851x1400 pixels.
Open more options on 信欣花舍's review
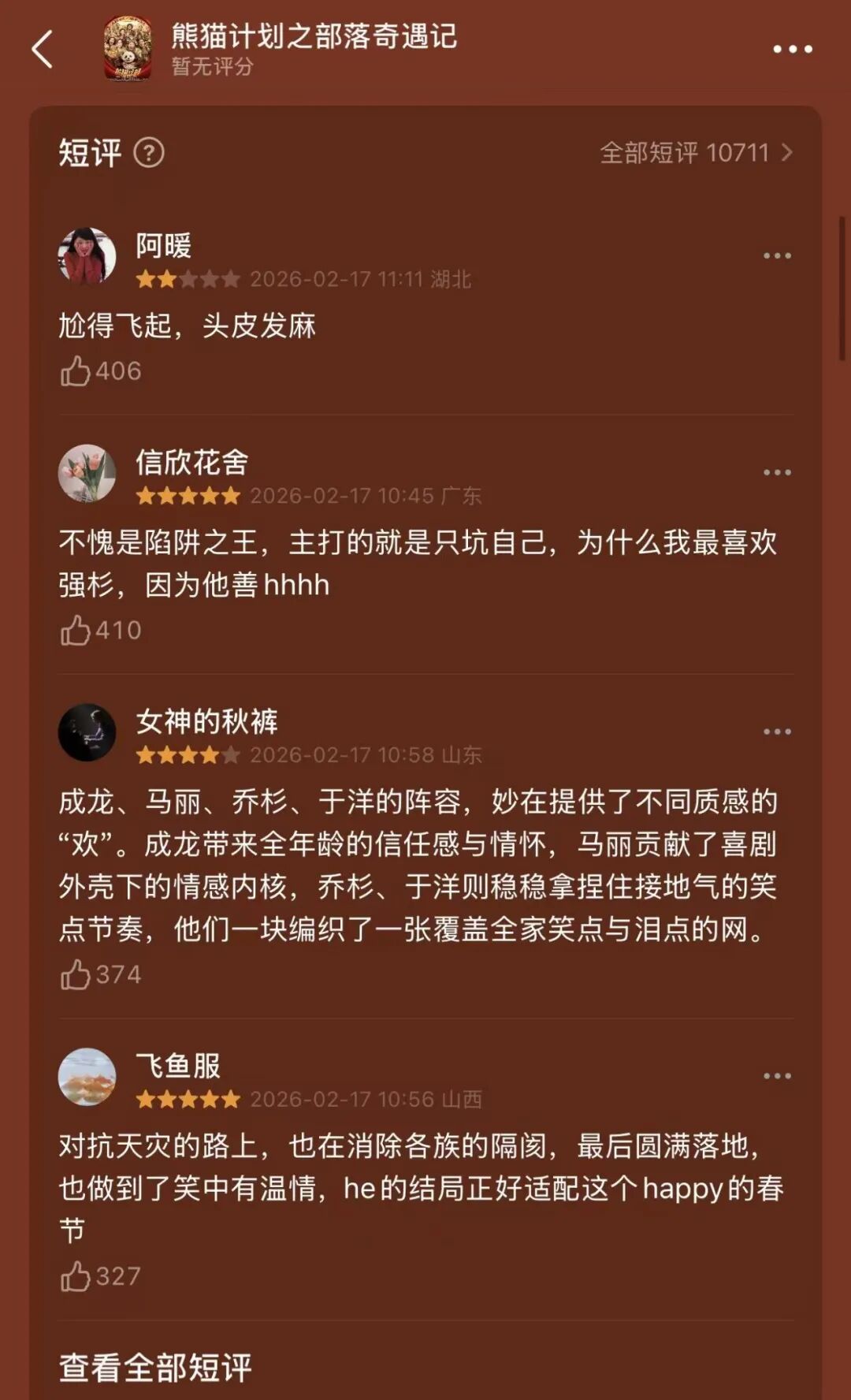[777, 473]
